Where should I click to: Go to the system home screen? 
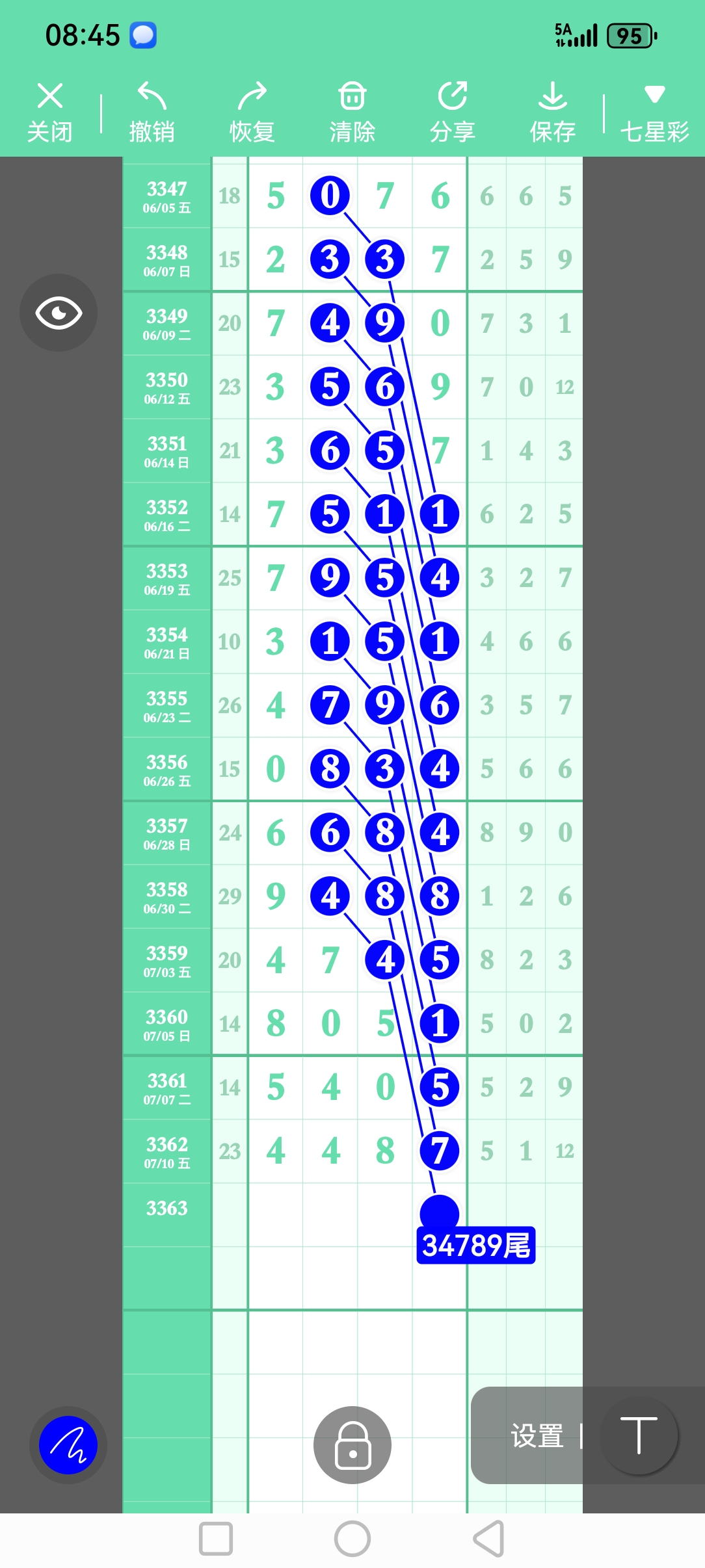pos(352,1539)
